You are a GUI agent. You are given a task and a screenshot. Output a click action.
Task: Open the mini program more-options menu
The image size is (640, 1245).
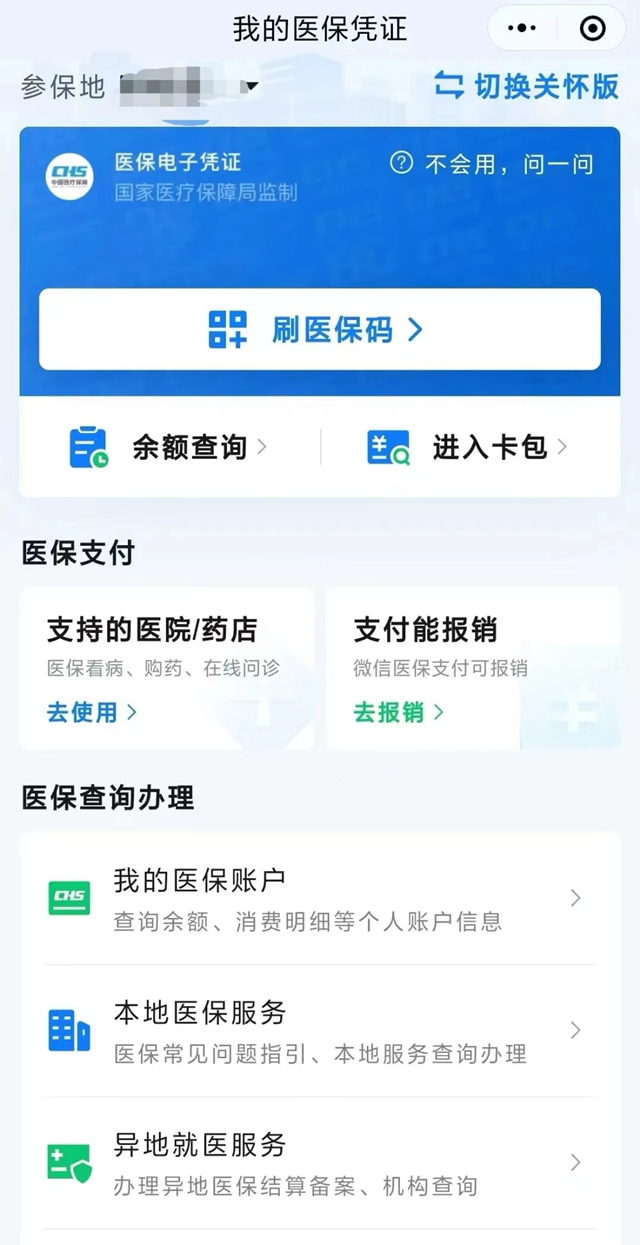click(522, 29)
